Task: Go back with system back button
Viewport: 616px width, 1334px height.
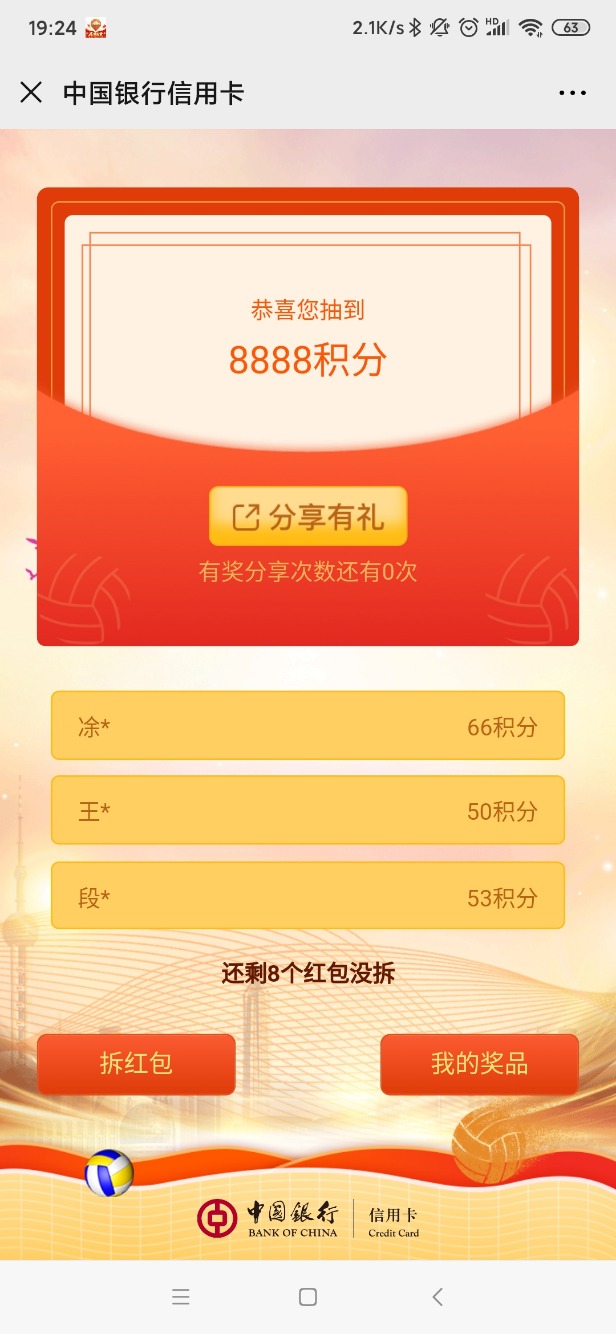Action: 437,1297
